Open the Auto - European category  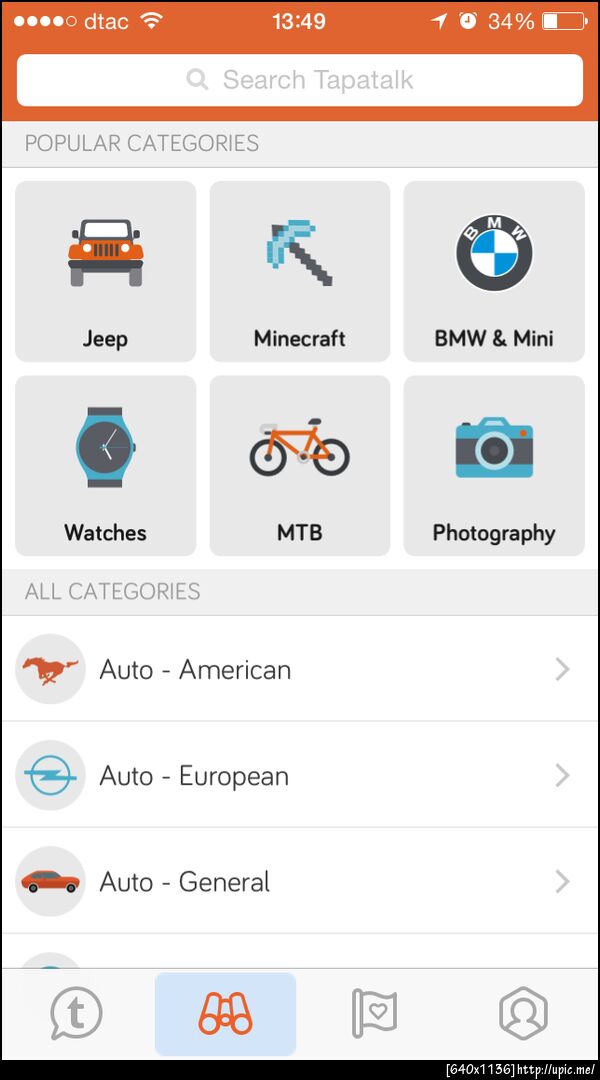point(300,775)
